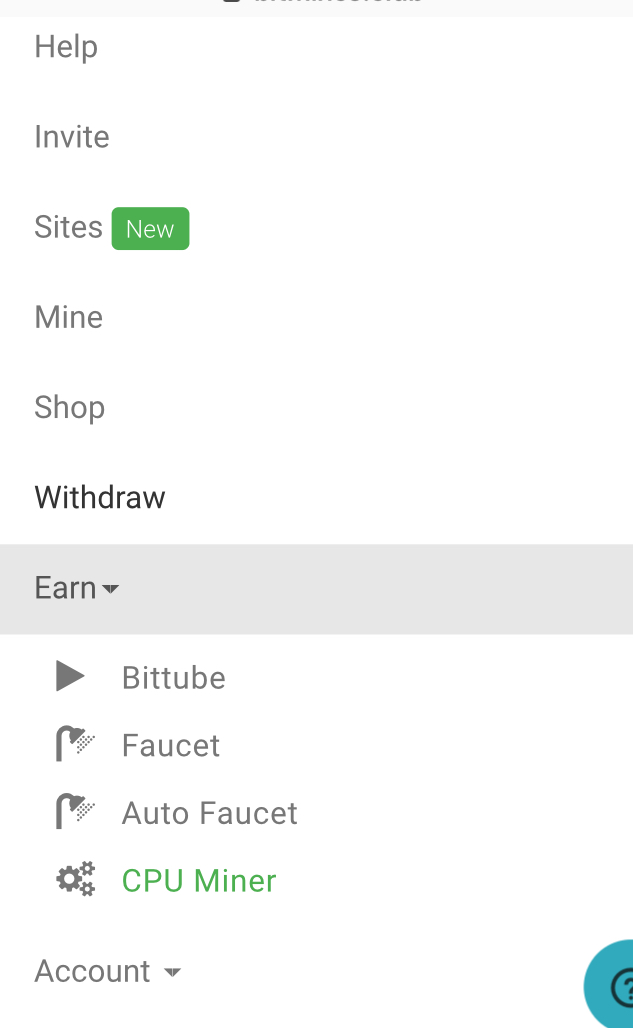The height and width of the screenshot is (1028, 633).
Task: Launch the CPU Miner page
Action: 199,881
